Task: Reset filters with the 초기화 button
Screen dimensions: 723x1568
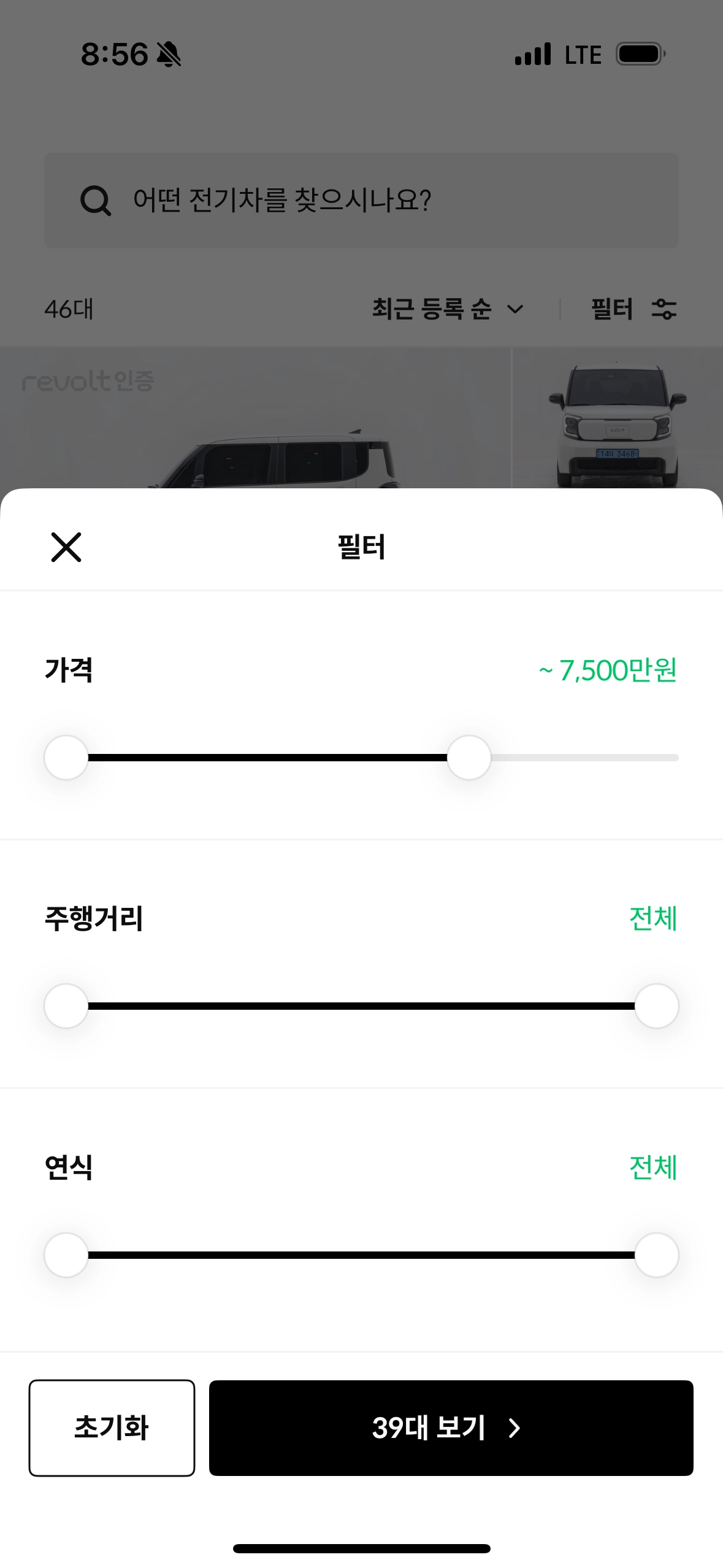Action: coord(112,1428)
